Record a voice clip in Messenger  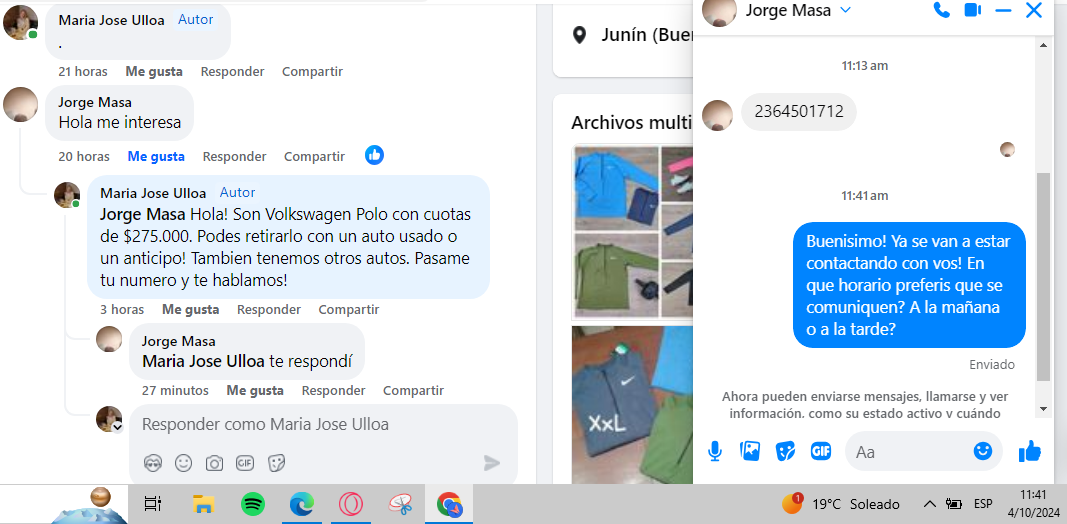tap(715, 451)
